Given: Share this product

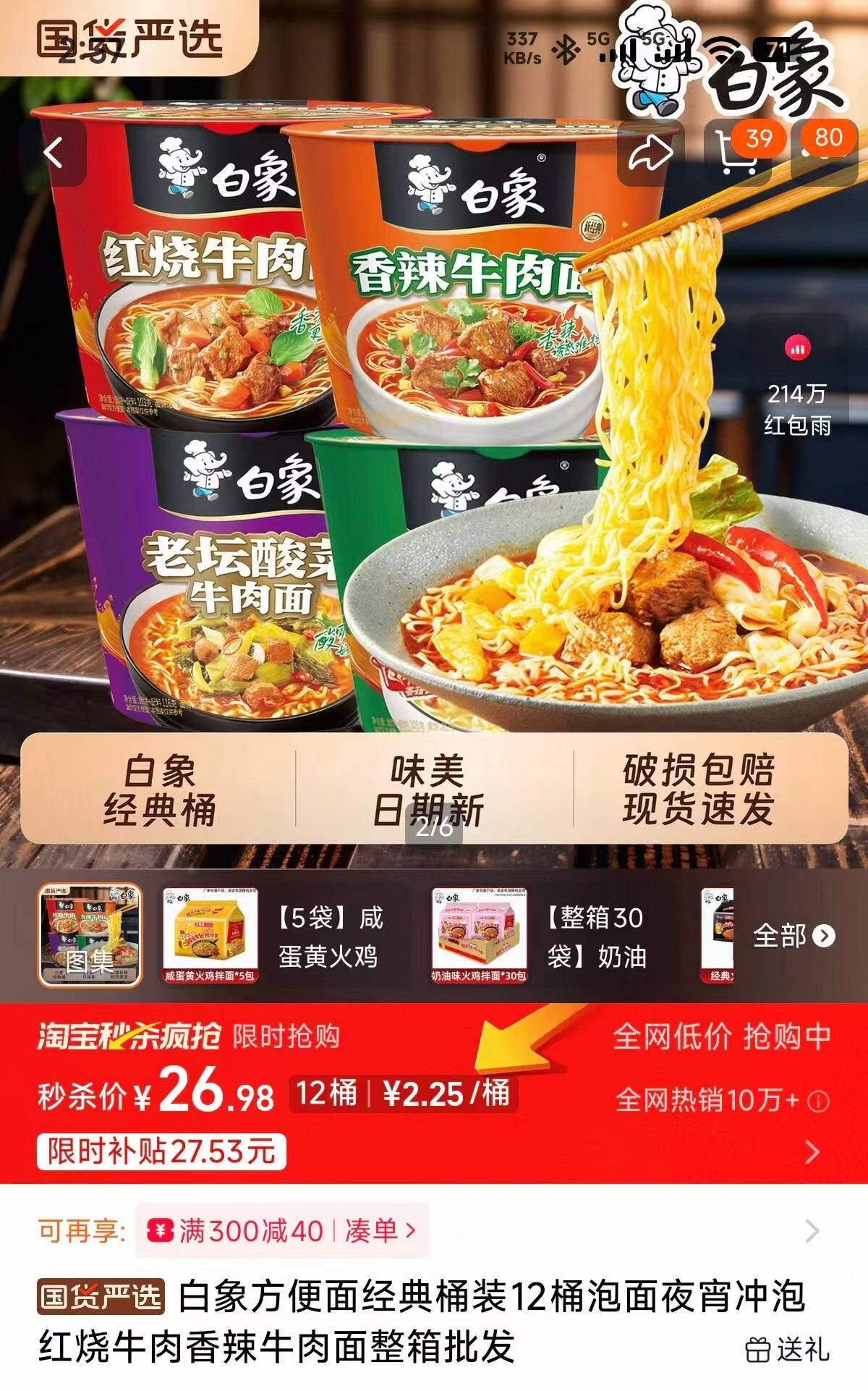Looking at the screenshot, I should (x=650, y=153).
